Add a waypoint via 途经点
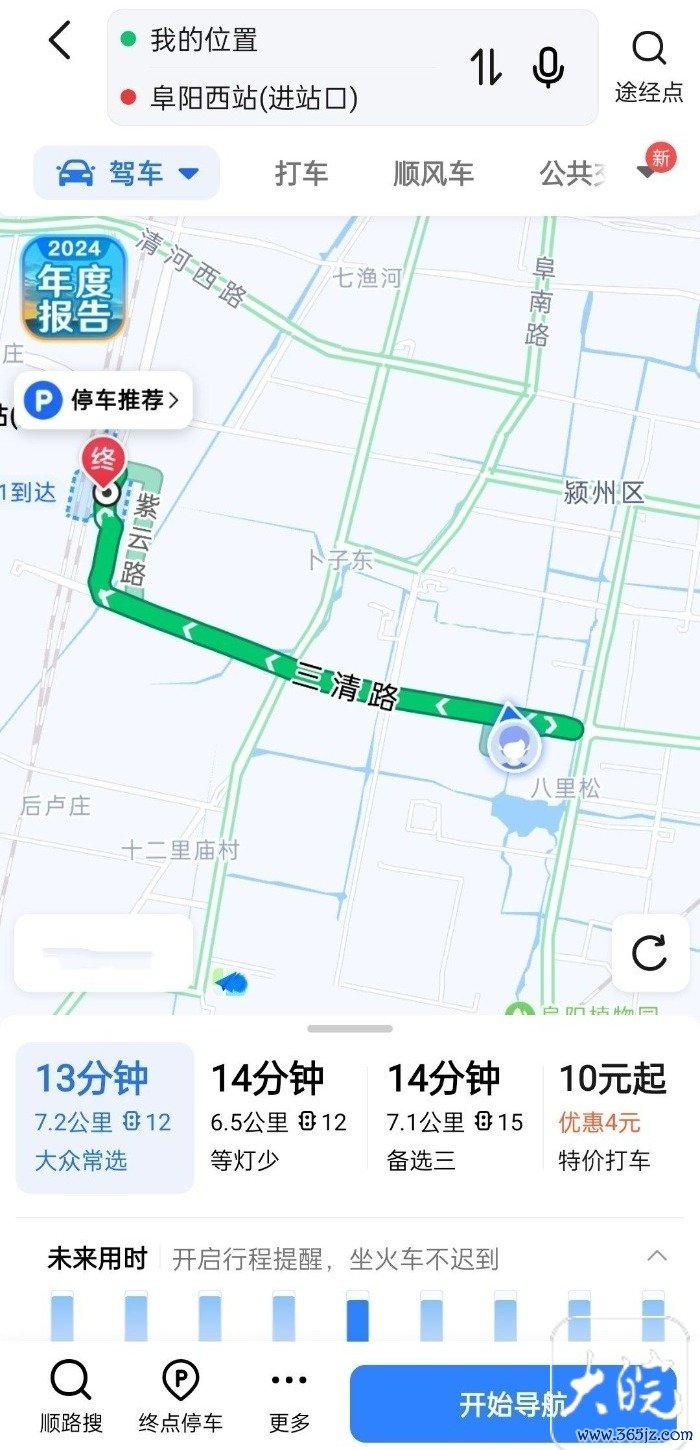The image size is (700, 1450). click(649, 66)
